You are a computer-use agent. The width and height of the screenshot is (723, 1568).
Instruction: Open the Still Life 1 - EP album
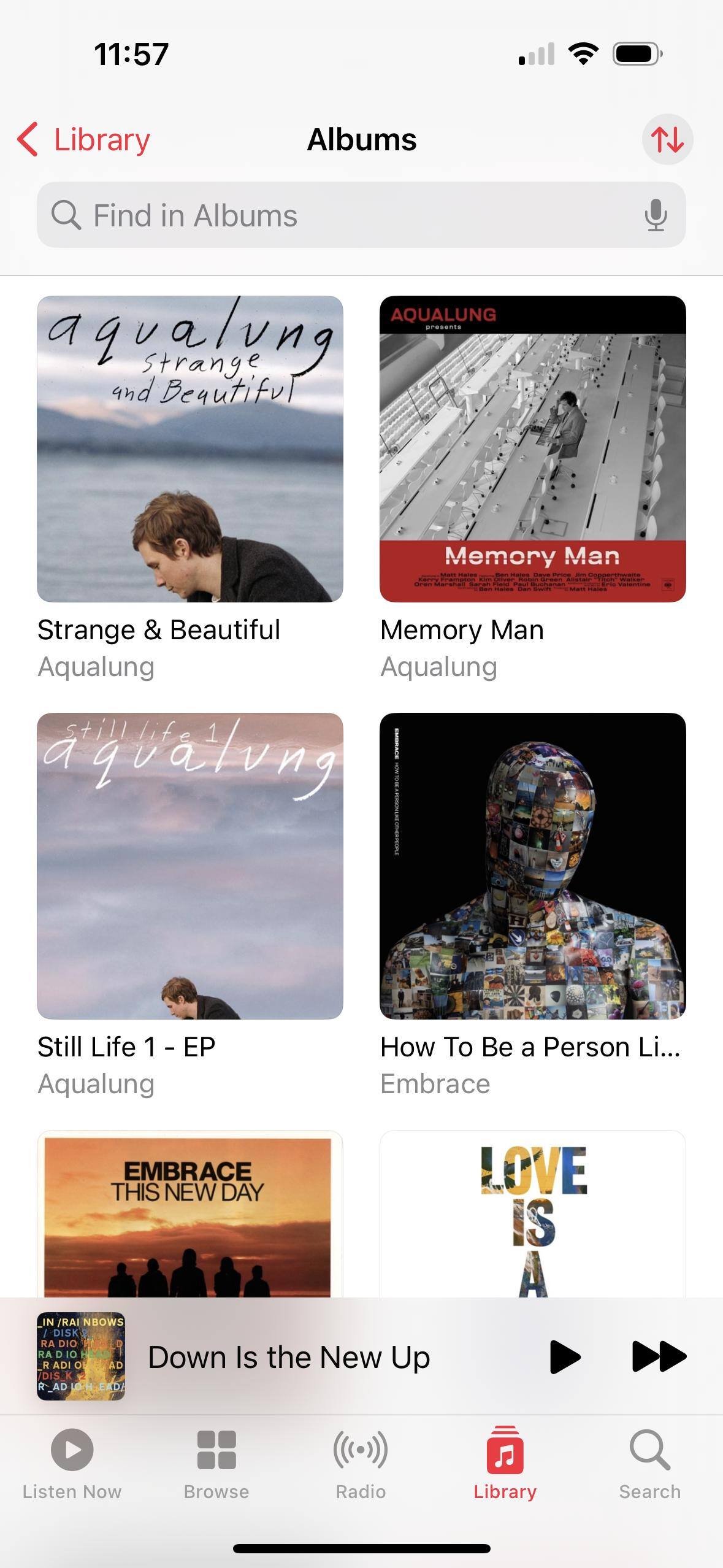coord(189,866)
